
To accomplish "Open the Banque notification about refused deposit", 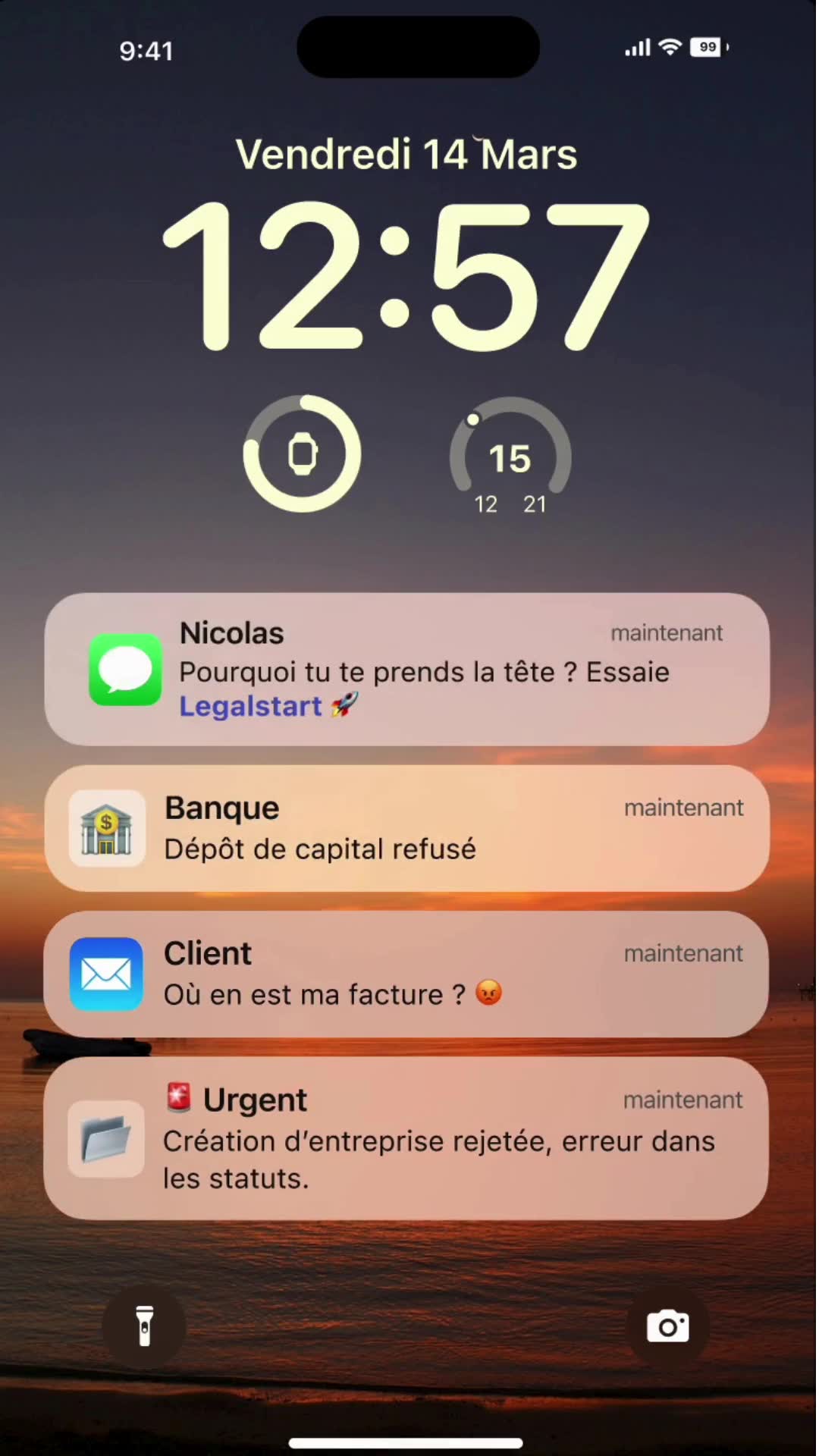I will click(x=407, y=828).
